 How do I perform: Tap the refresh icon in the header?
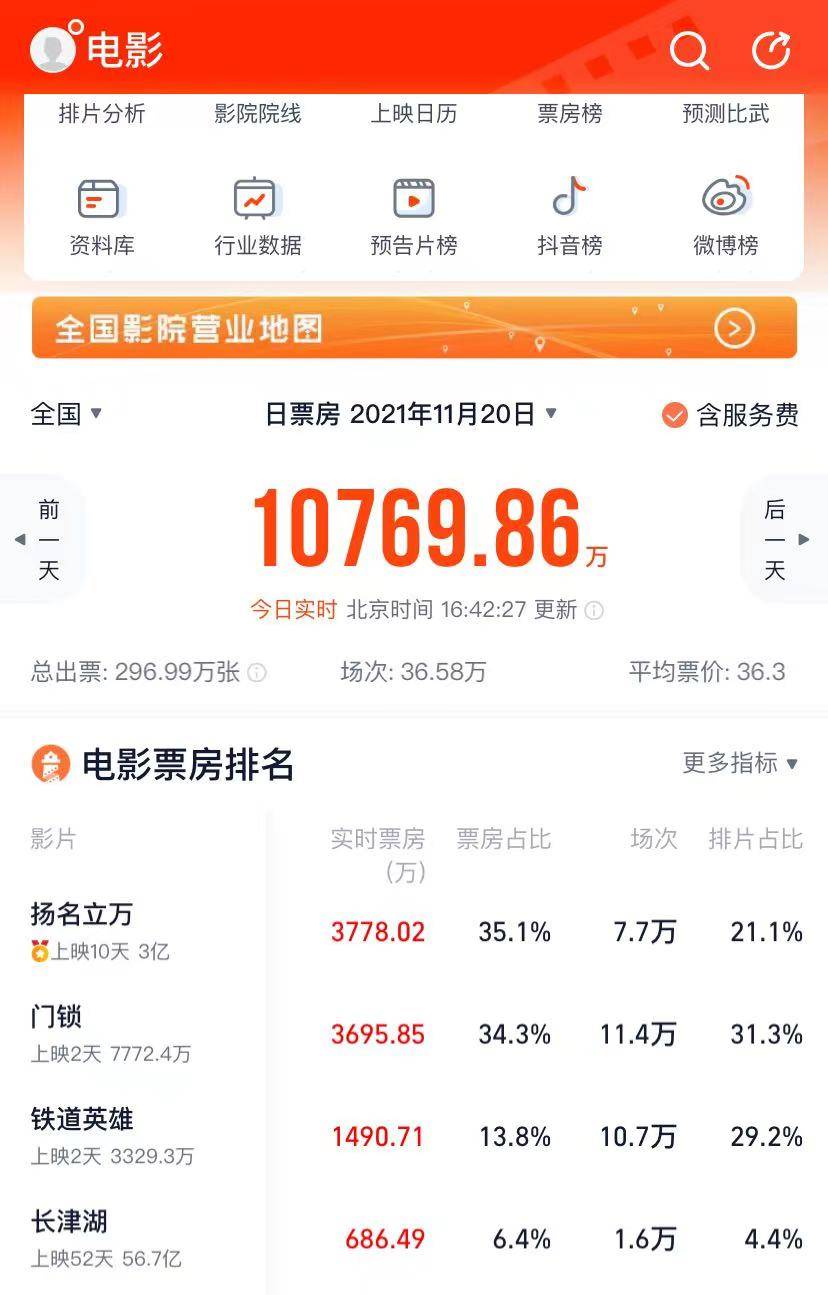[x=770, y=48]
